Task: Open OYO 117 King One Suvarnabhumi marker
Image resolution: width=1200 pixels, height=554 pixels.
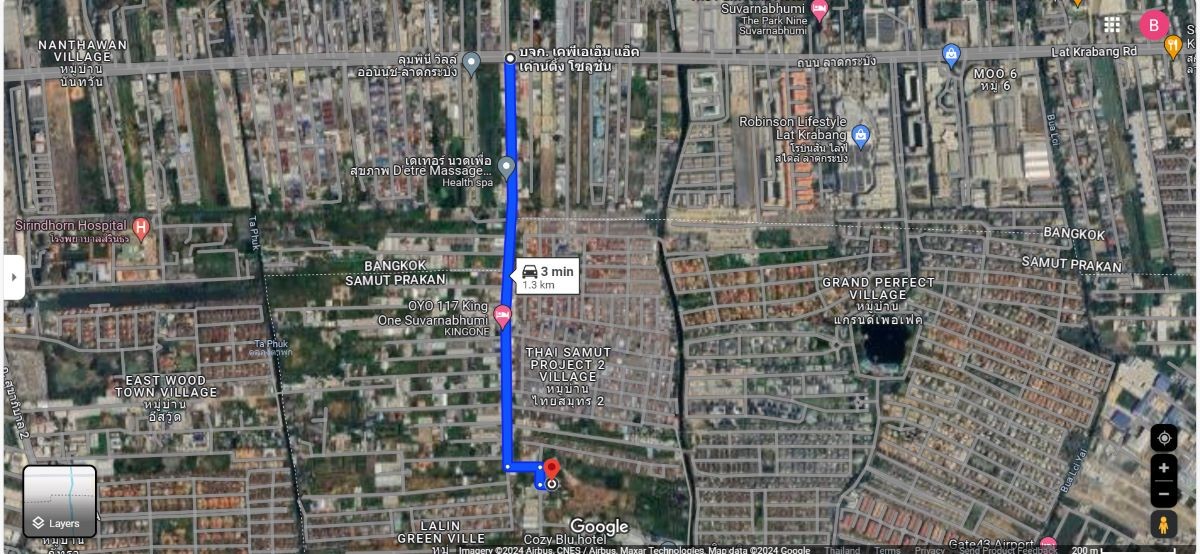Action: click(x=503, y=316)
